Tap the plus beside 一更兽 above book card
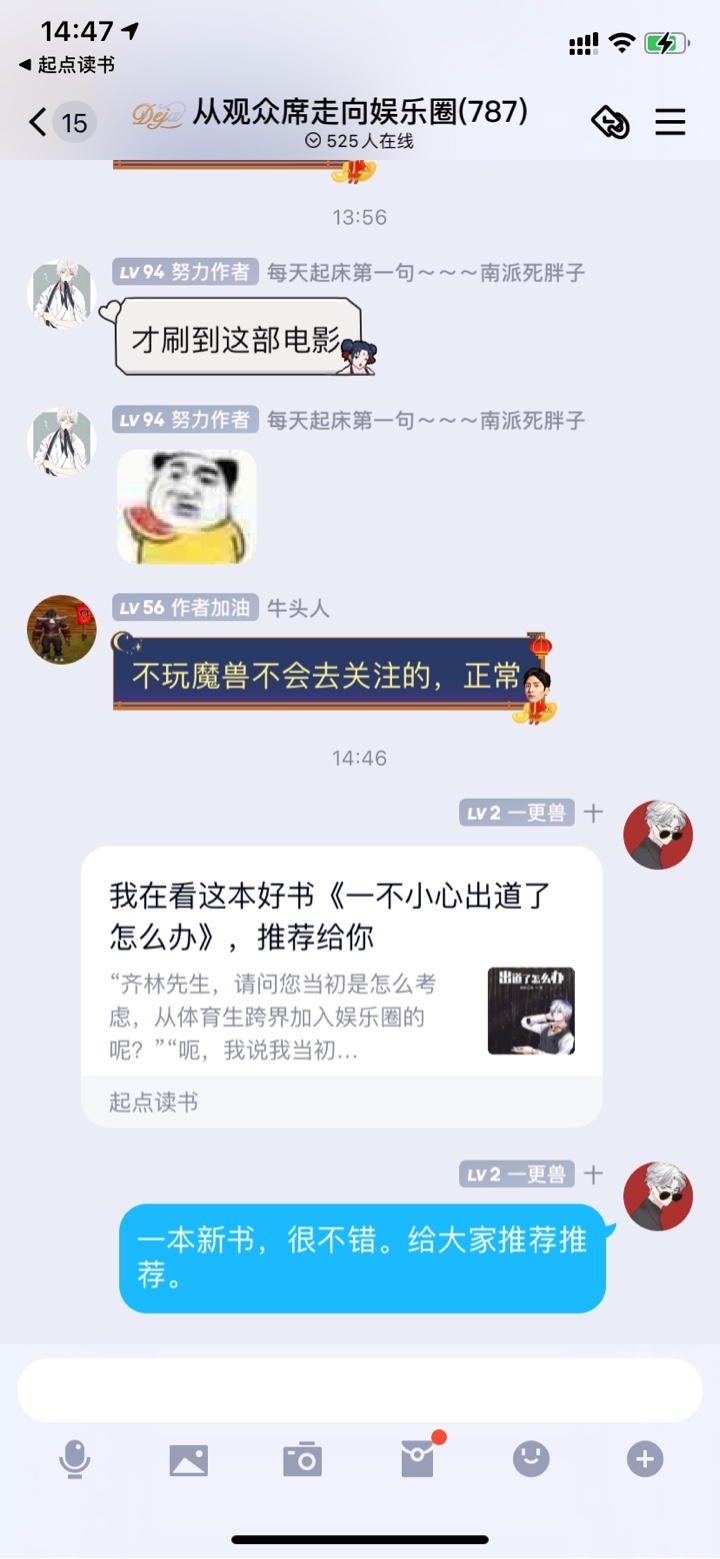720x1559 pixels. (593, 813)
